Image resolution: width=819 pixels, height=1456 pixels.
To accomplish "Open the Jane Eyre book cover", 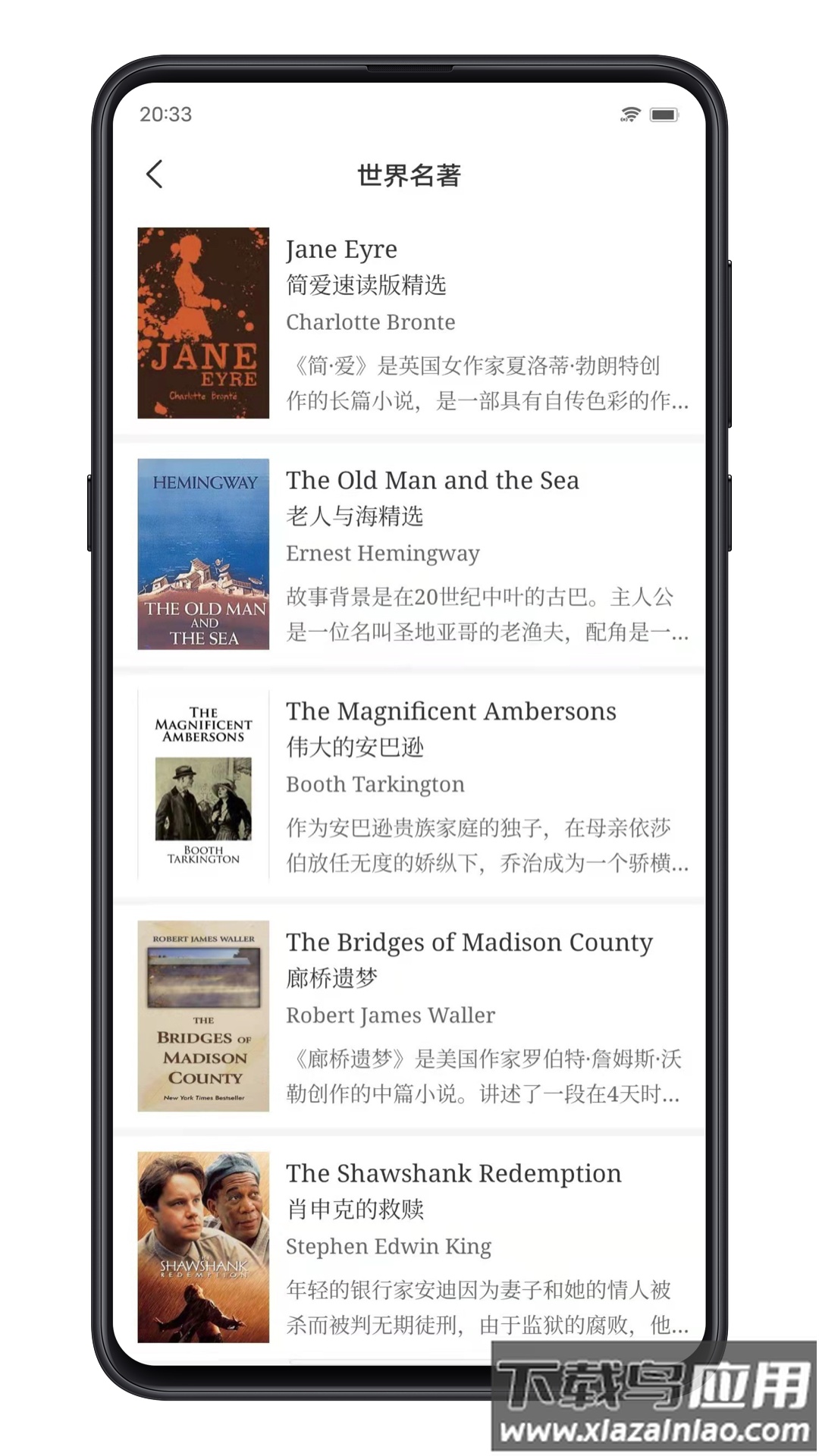I will coord(202,322).
